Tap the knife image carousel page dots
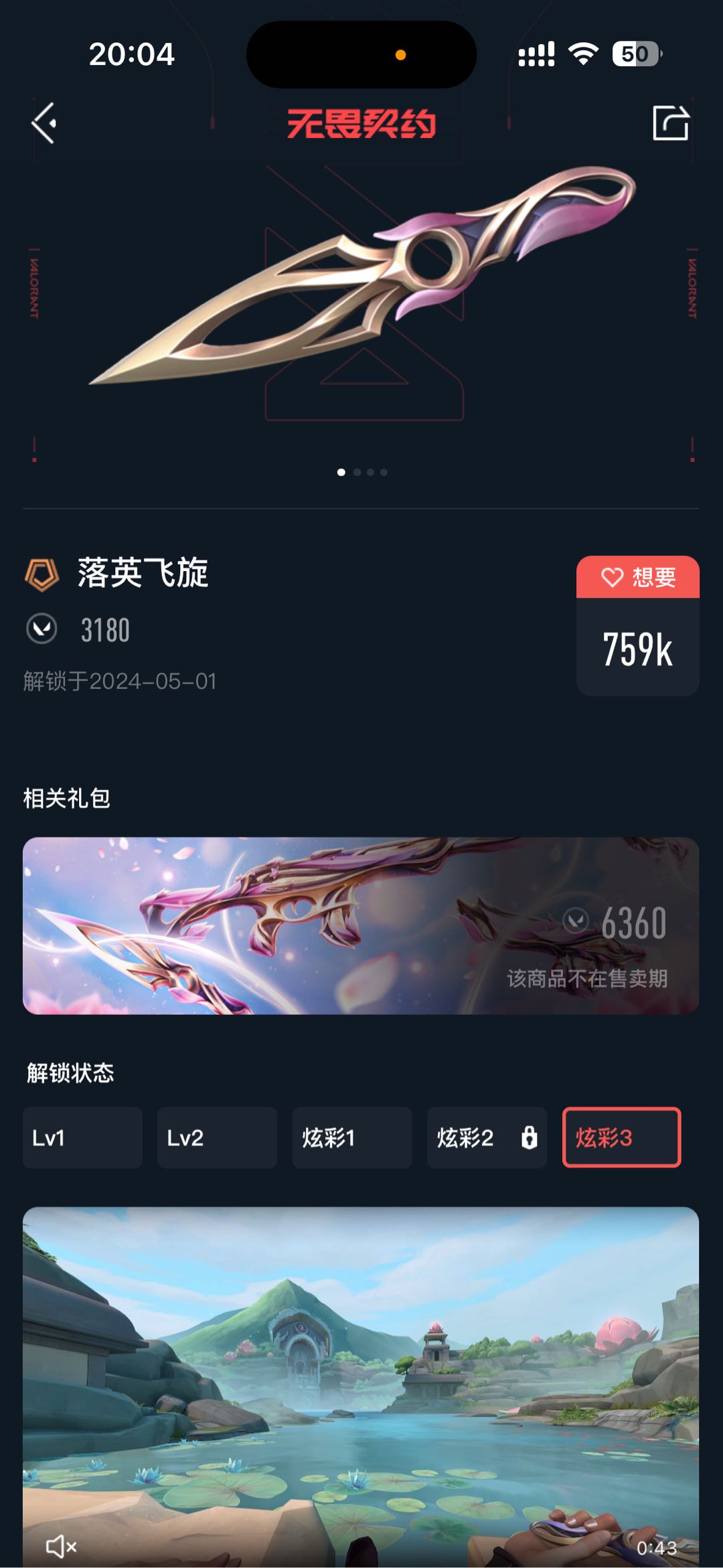This screenshot has height=1568, width=723. pyautogui.click(x=361, y=472)
